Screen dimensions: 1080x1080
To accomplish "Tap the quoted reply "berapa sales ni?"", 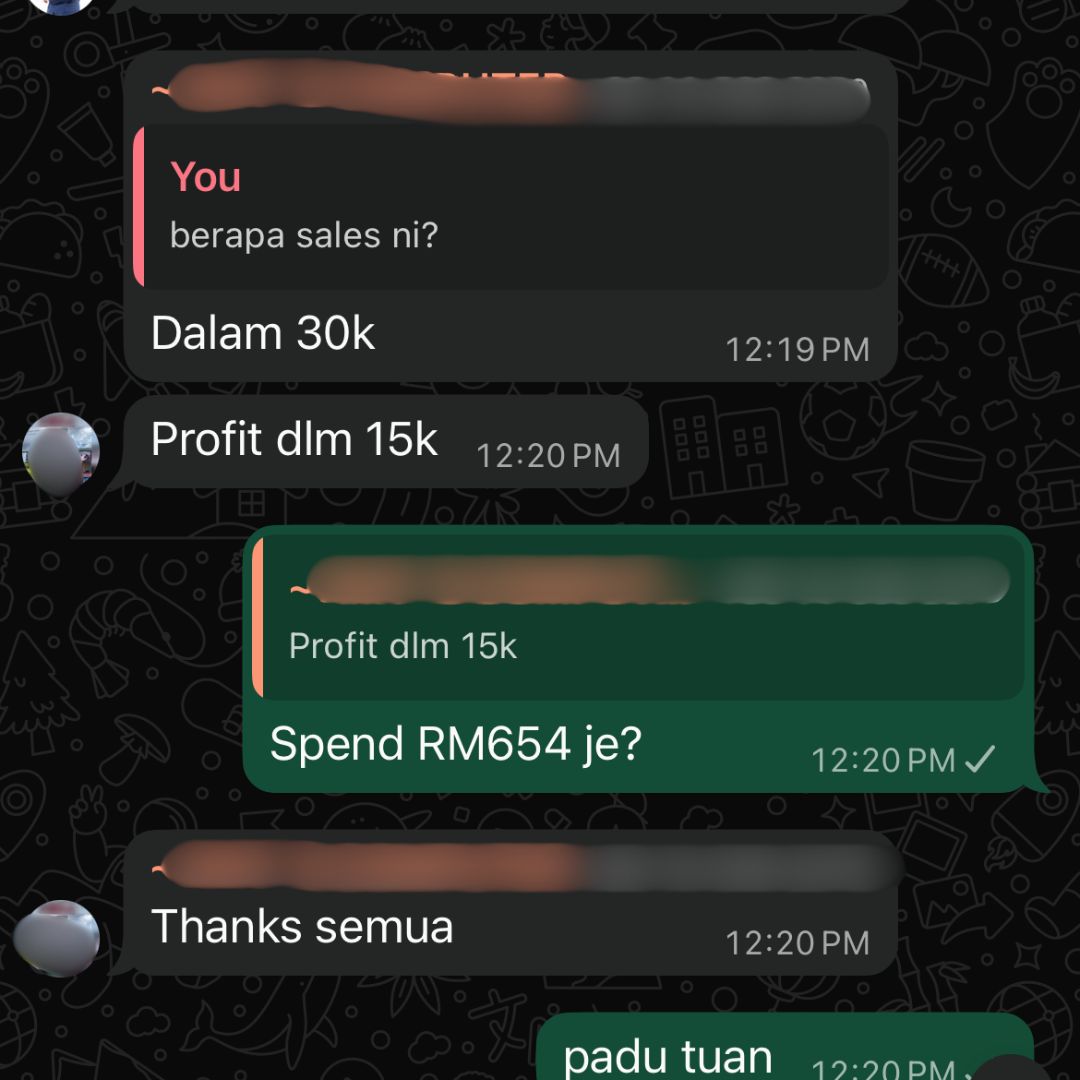I will click(510, 207).
